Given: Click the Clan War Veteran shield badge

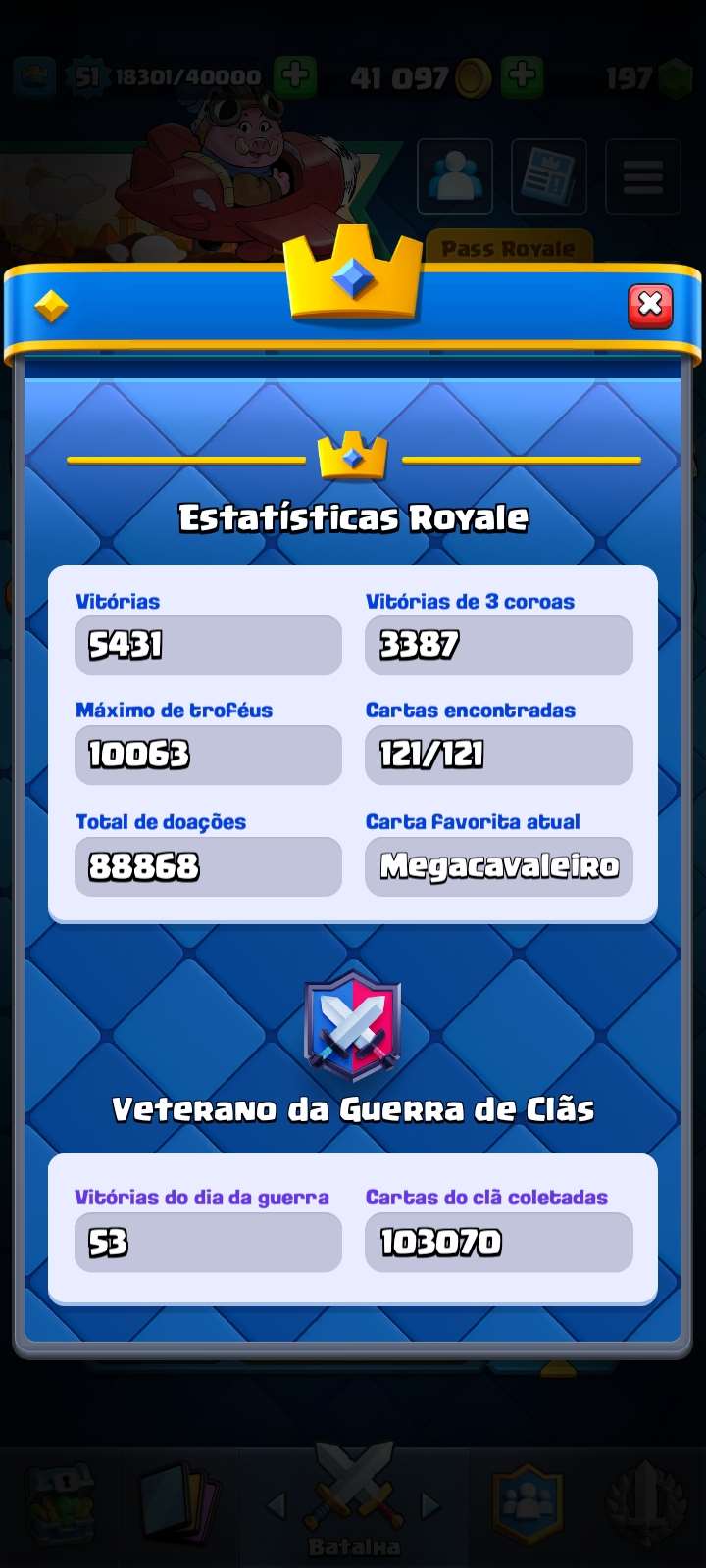Looking at the screenshot, I should pos(353,1024).
